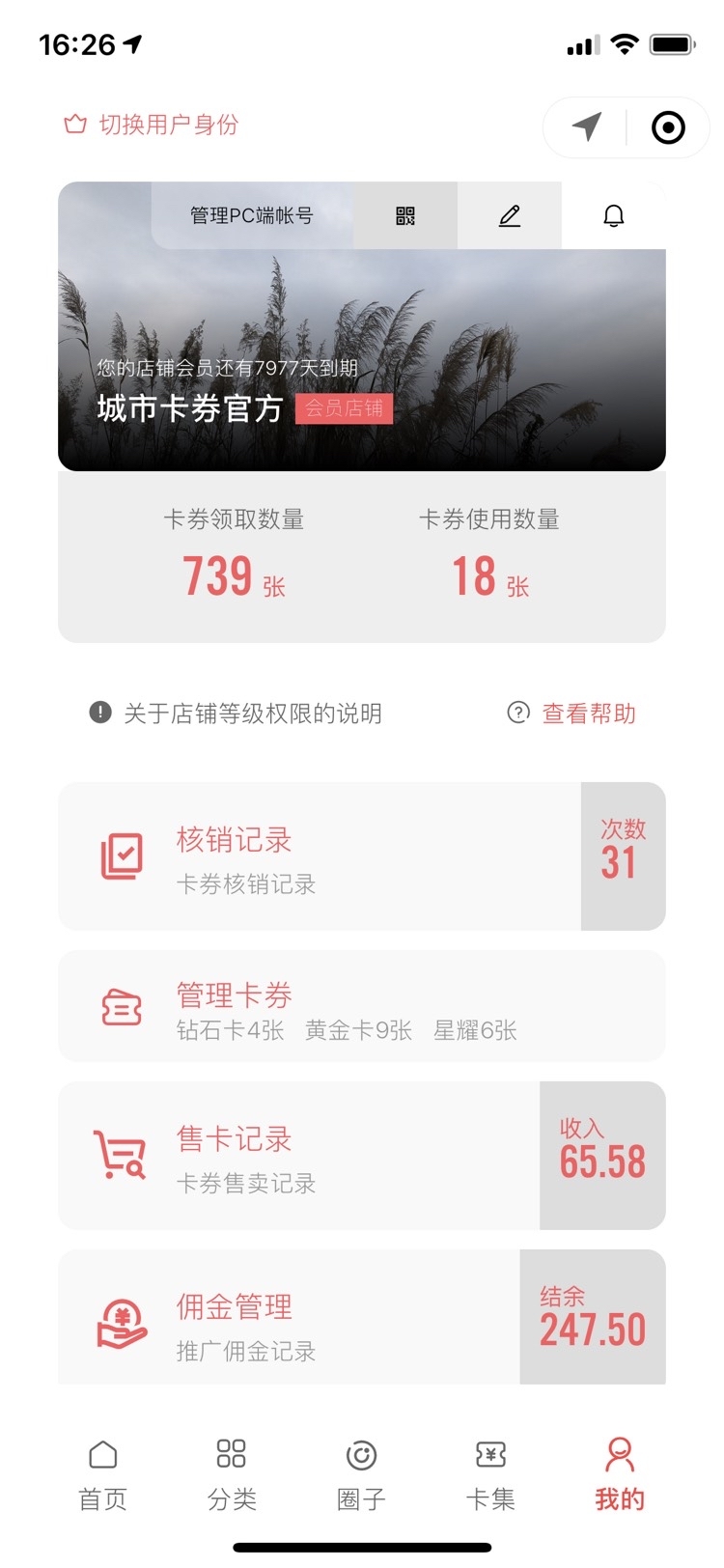The image size is (724, 1568).
Task: Tap 查看帮助 for help
Action: 571,714
